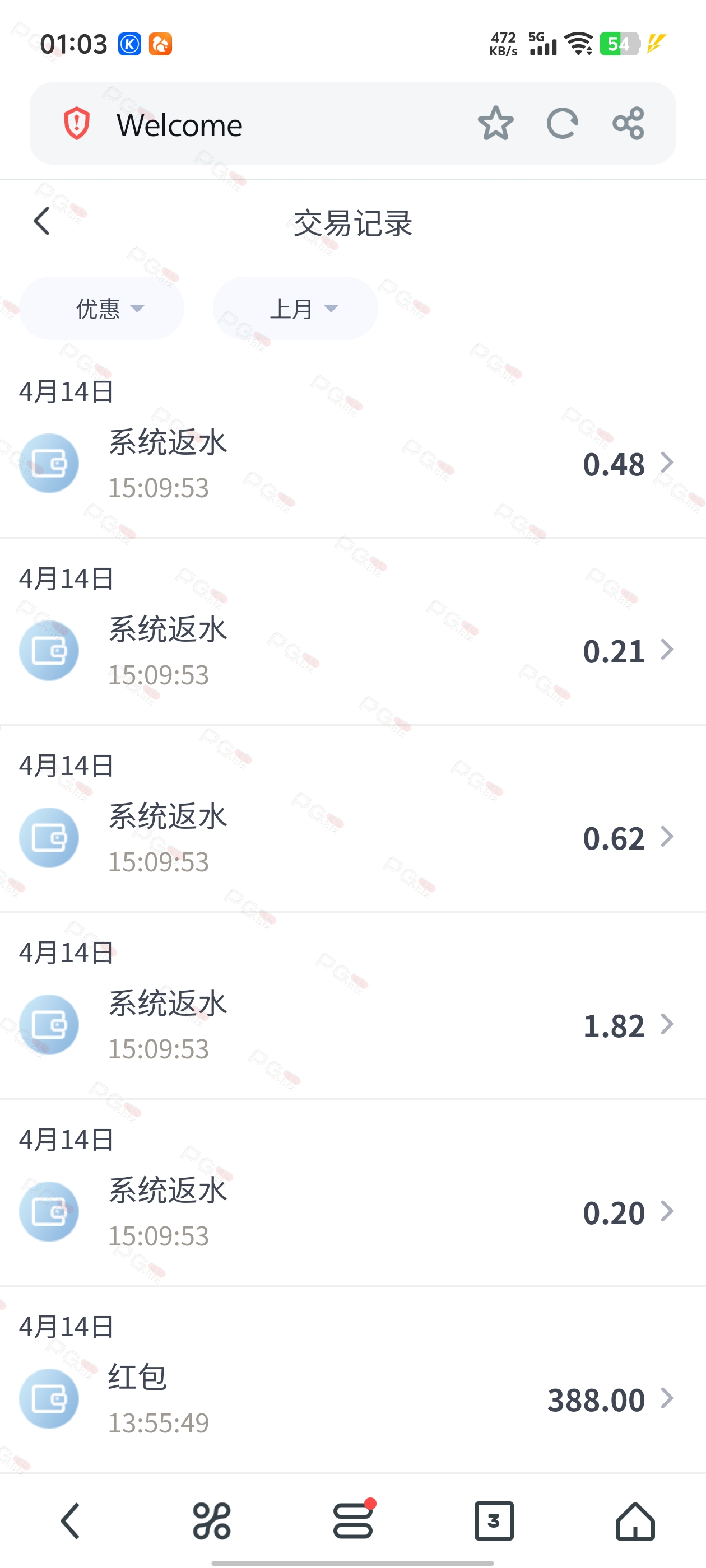Expand the 上月 date filter

point(295,309)
